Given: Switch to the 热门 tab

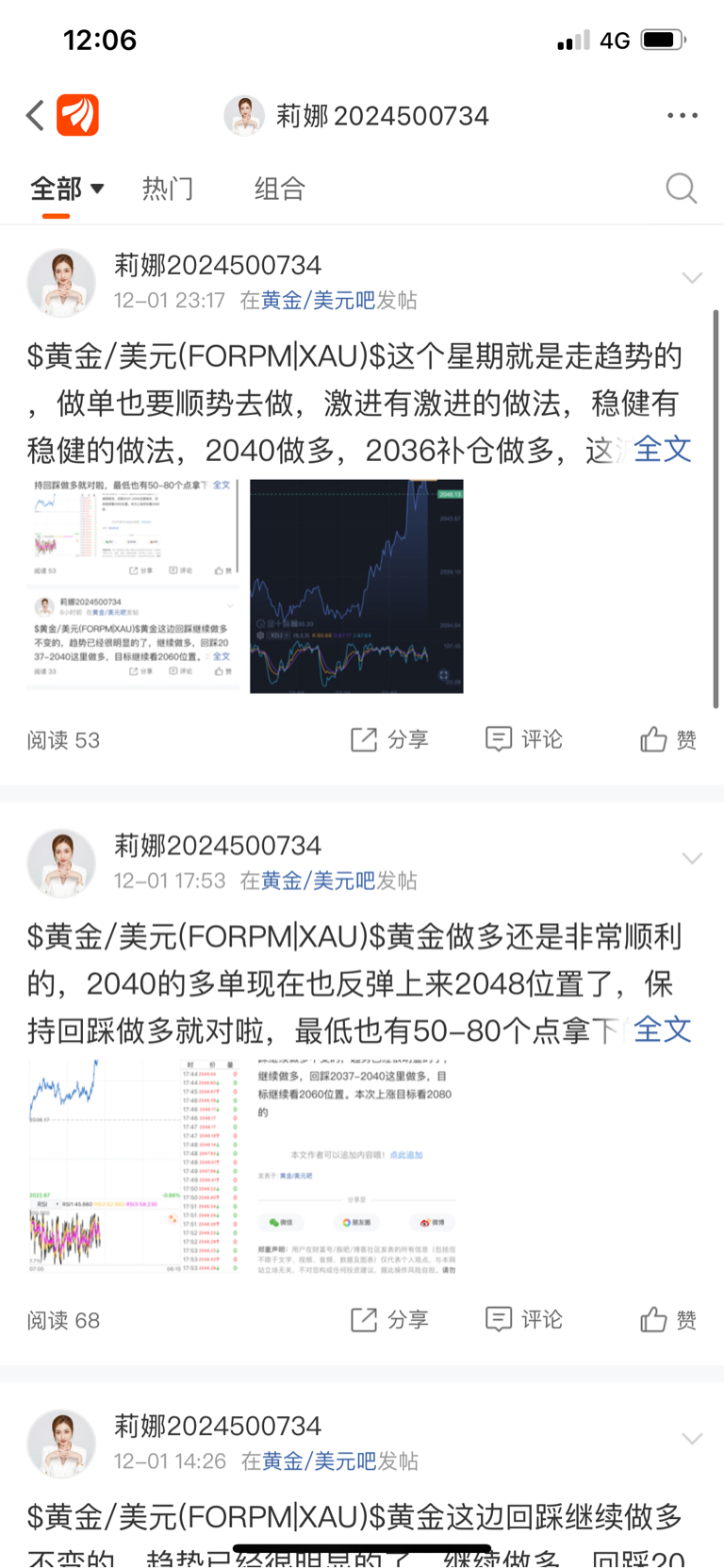Looking at the screenshot, I should click(168, 189).
